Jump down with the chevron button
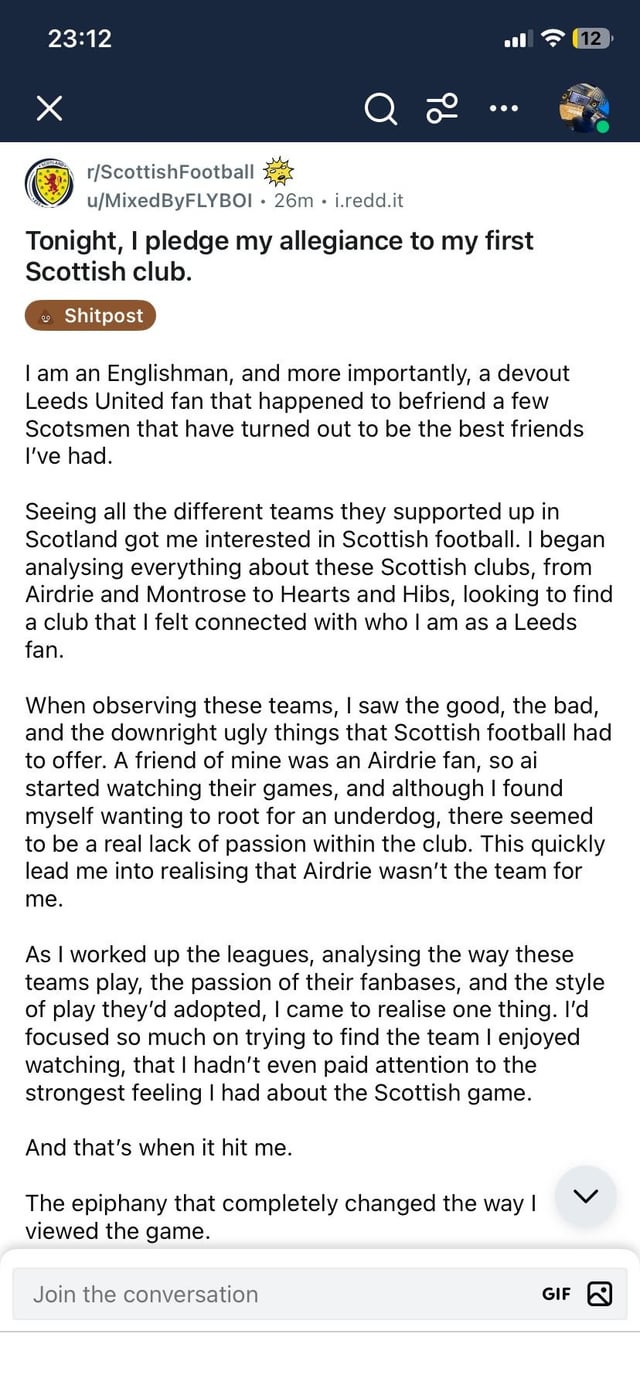Screen dimensions: 640x1385 [586, 1196]
